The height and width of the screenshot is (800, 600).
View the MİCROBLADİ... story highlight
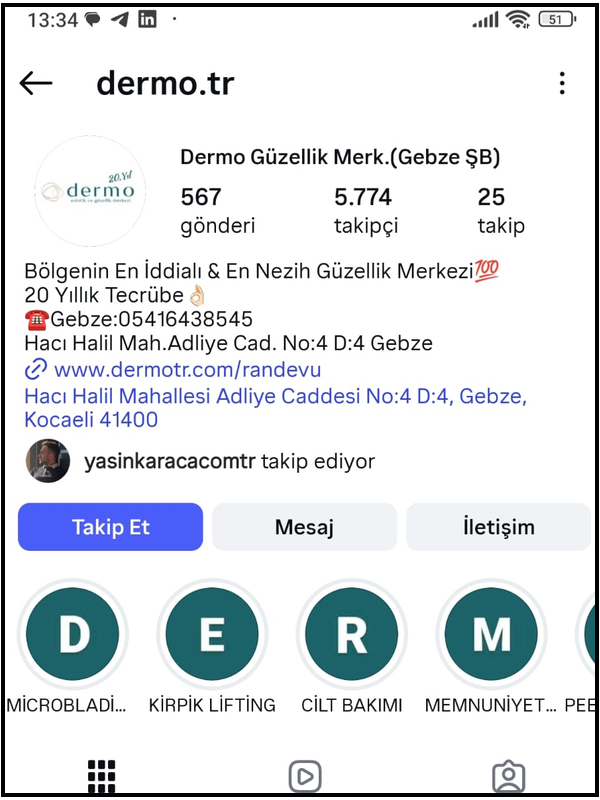coord(74,635)
